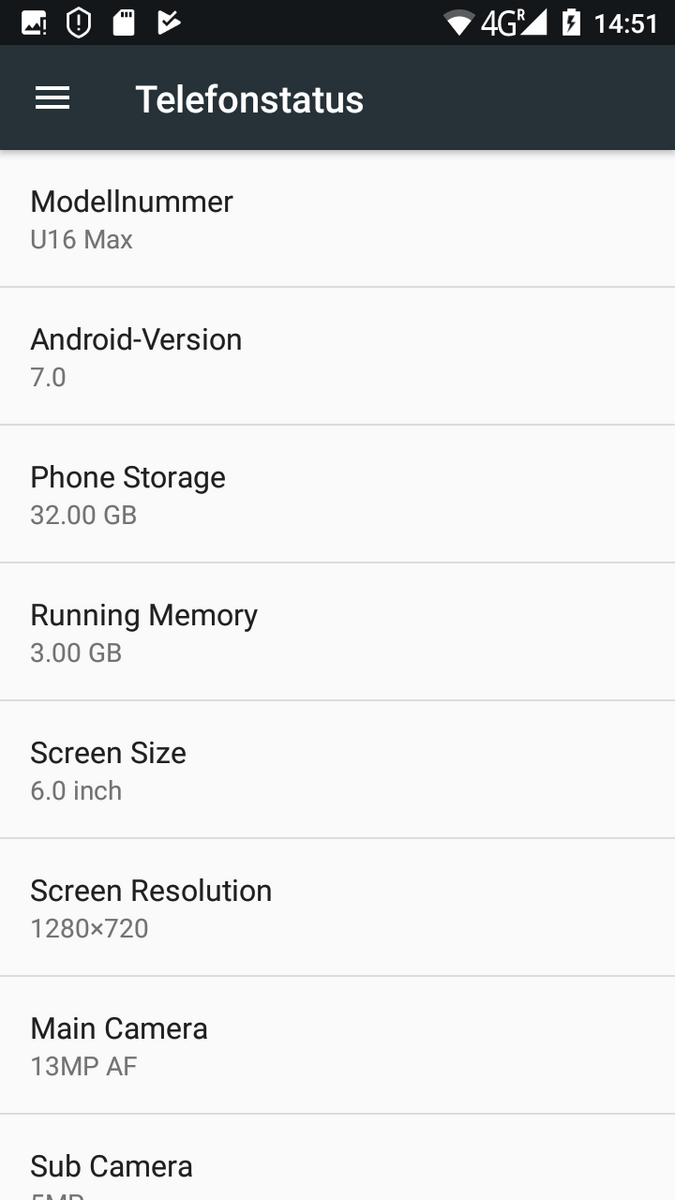Select the Screen Resolution row
The width and height of the screenshot is (675, 1200).
pos(337,908)
